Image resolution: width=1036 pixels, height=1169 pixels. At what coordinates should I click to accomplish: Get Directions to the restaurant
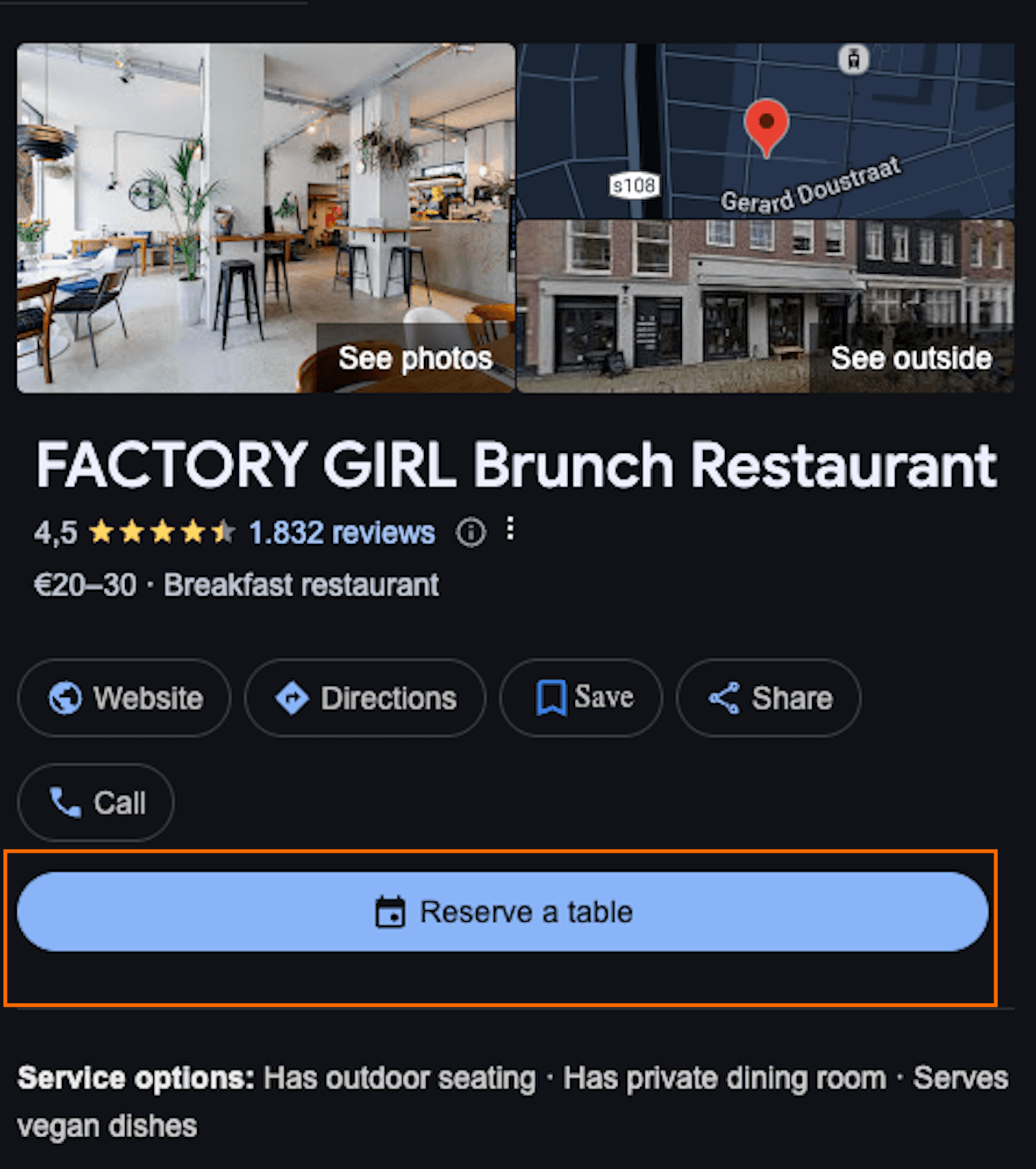(366, 698)
